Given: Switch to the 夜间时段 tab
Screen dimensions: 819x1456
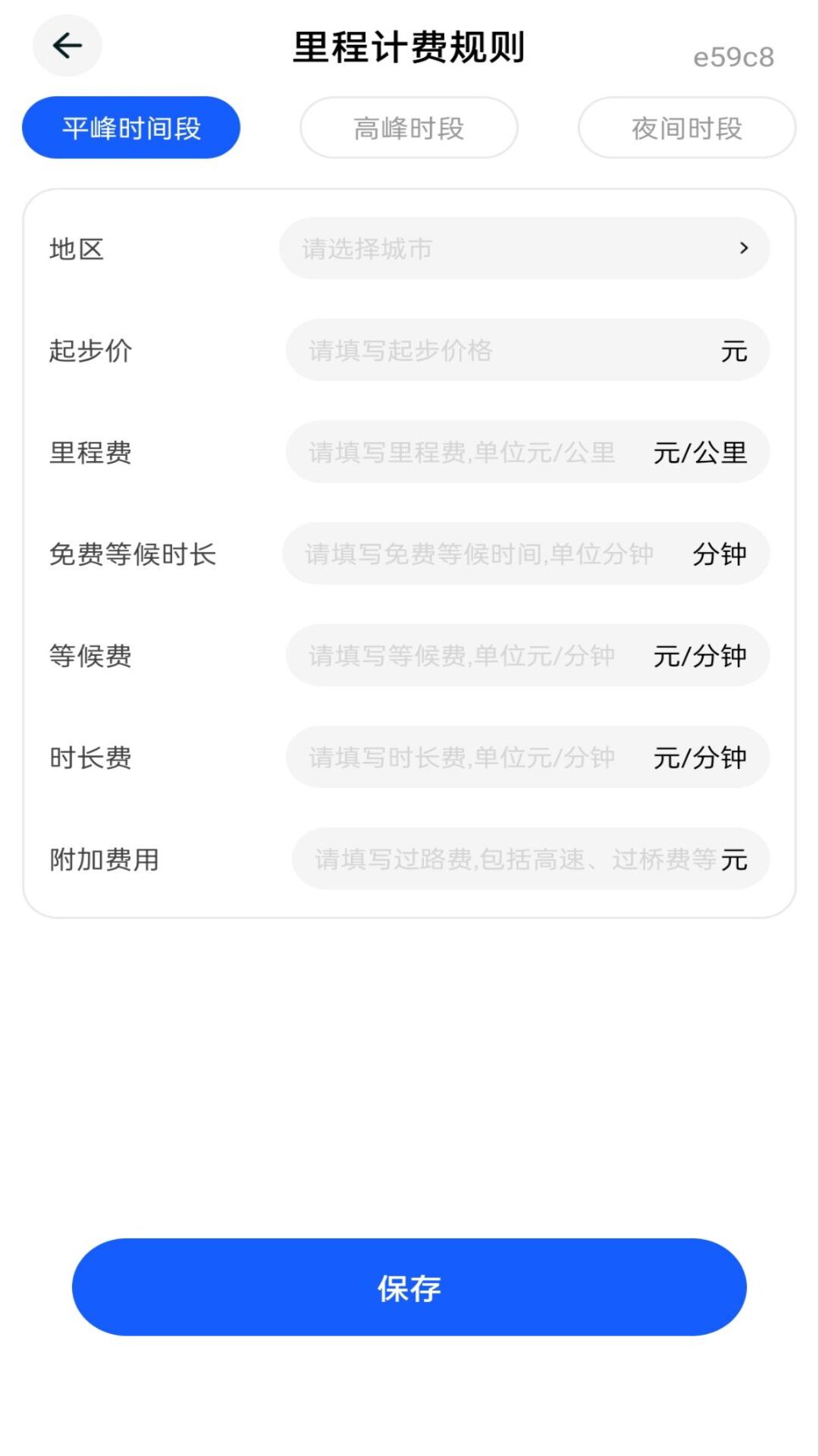Looking at the screenshot, I should coord(685,127).
